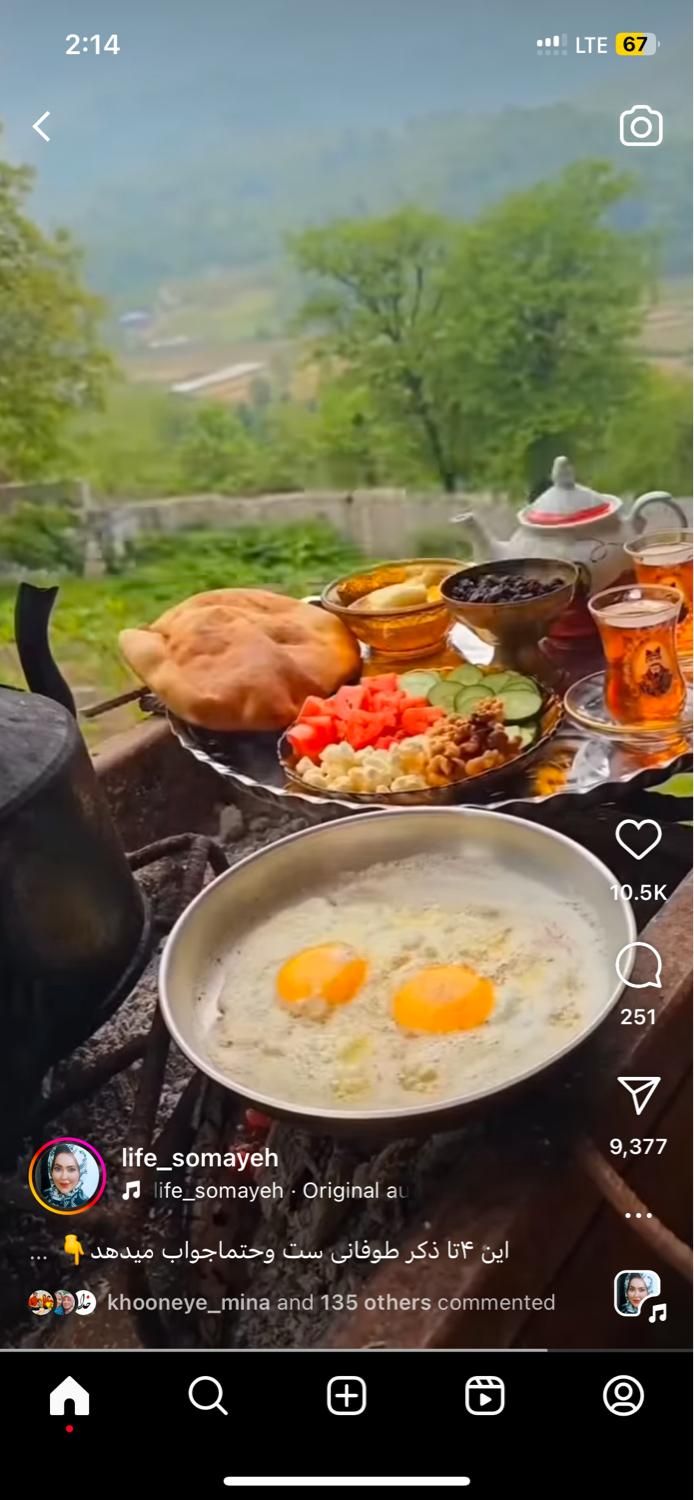Like this reel with the heart icon
Screen dimensions: 694x1500
point(638,840)
